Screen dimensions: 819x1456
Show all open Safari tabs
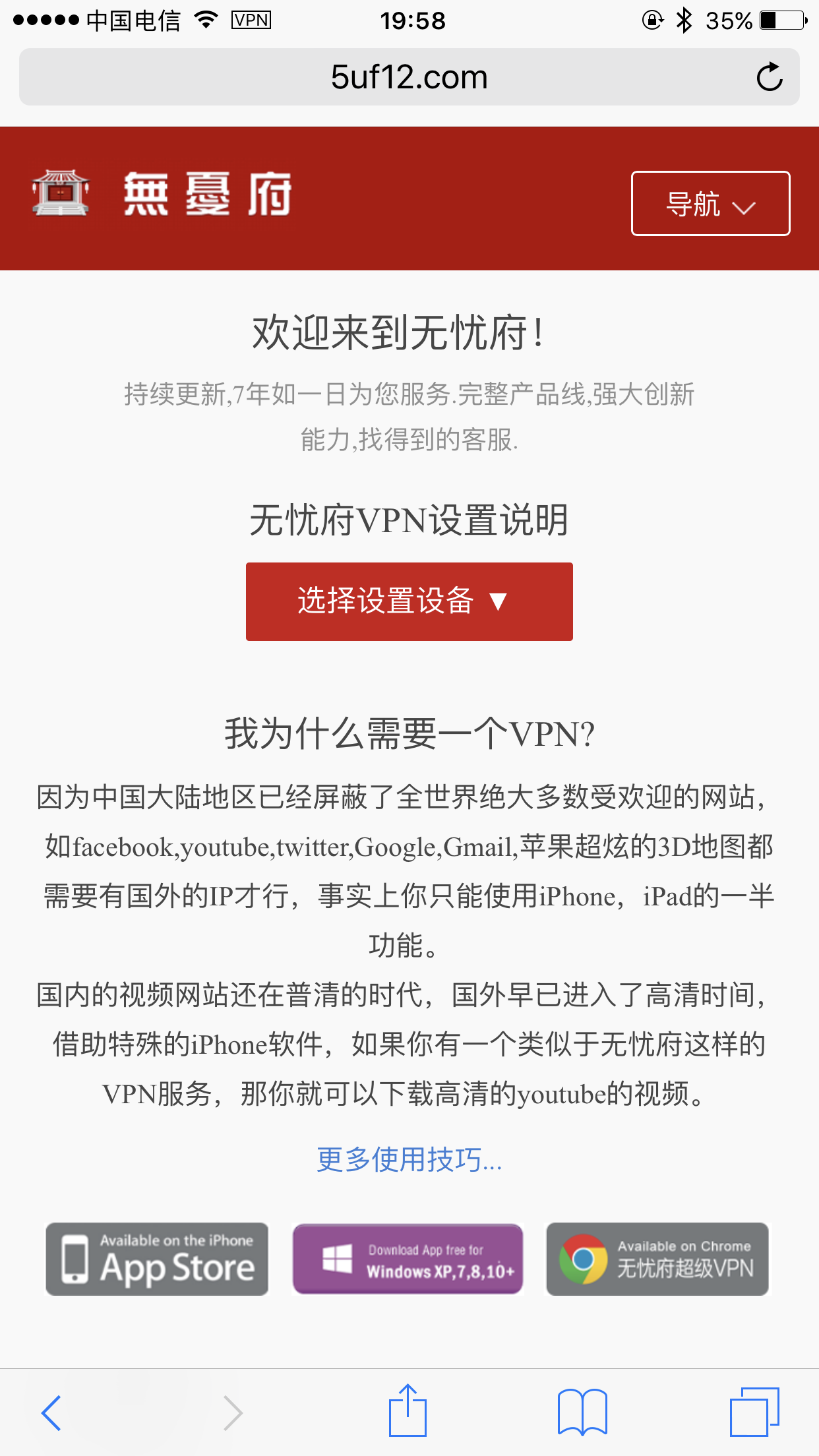tap(754, 1412)
